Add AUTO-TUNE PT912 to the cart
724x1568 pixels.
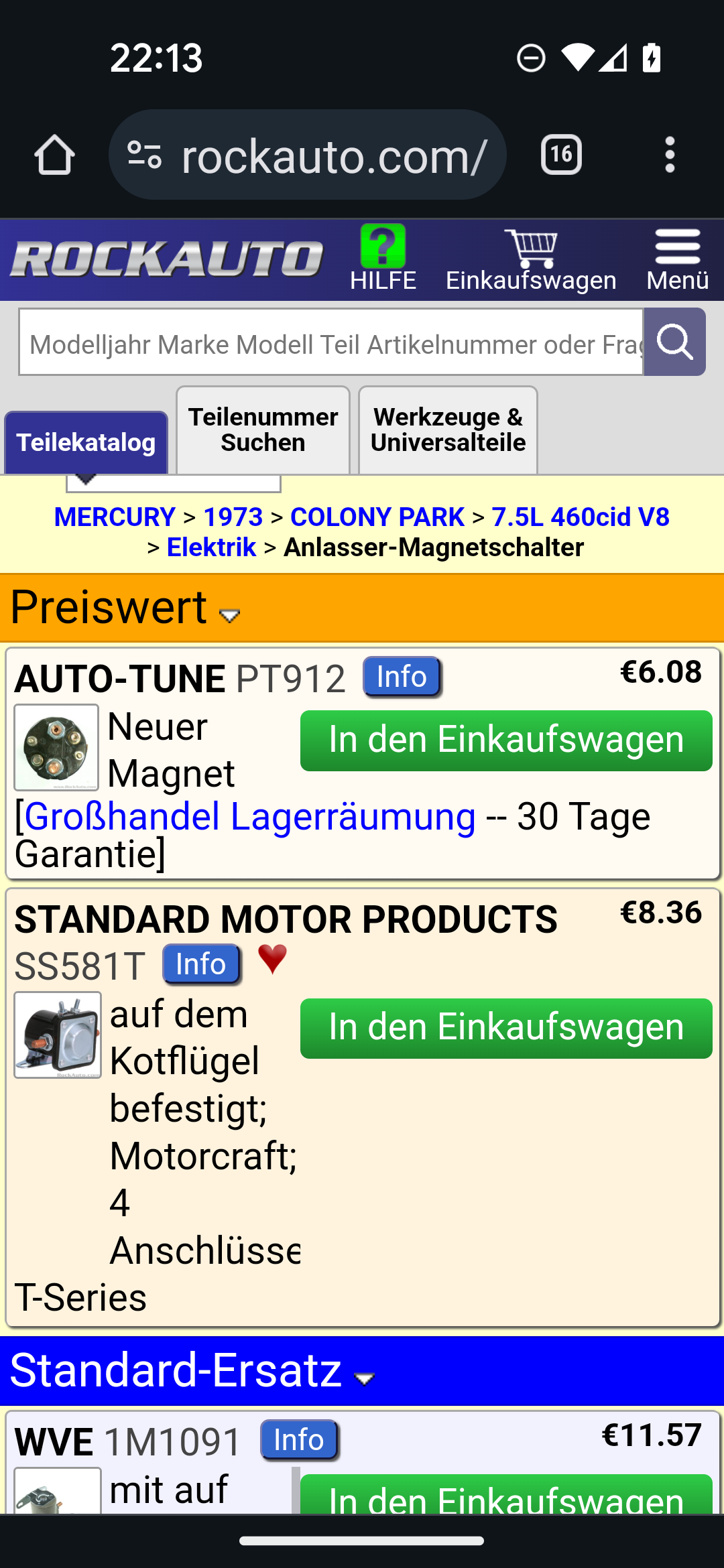[x=506, y=740]
